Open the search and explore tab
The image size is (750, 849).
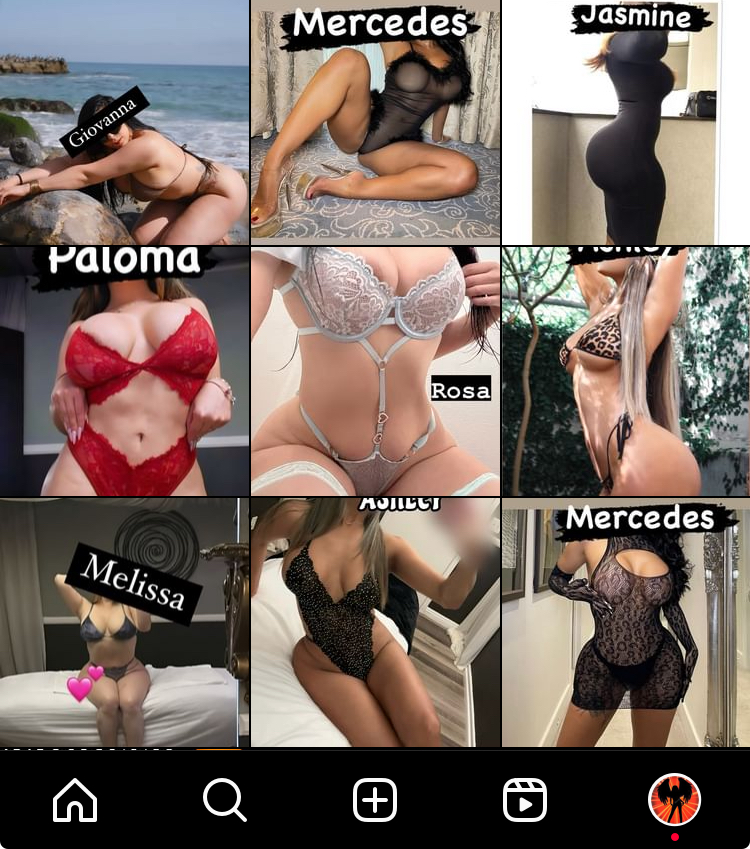point(224,800)
